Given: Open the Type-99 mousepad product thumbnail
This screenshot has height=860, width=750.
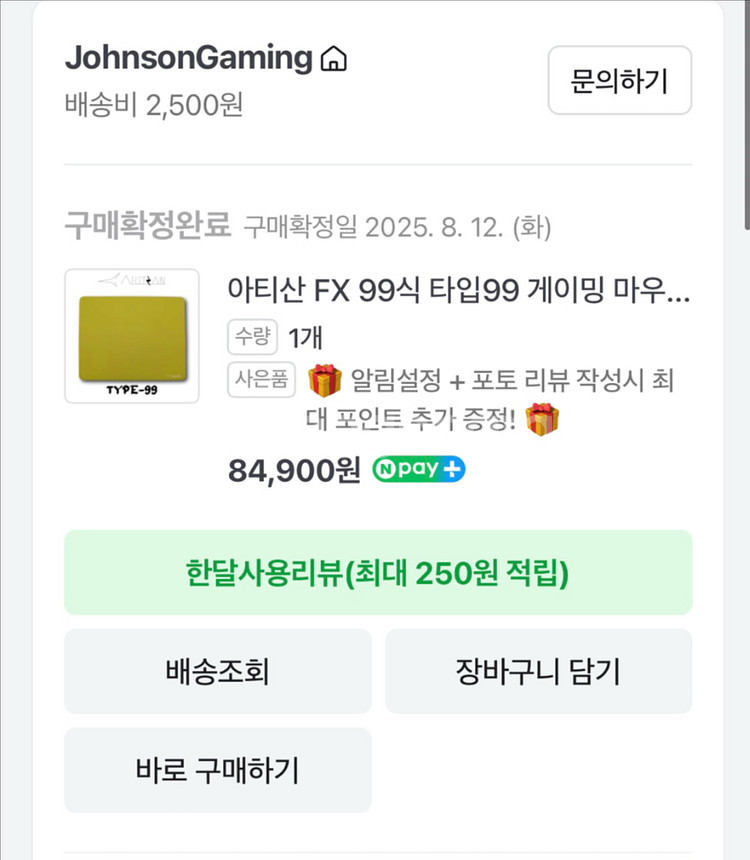Looking at the screenshot, I should (x=132, y=336).
